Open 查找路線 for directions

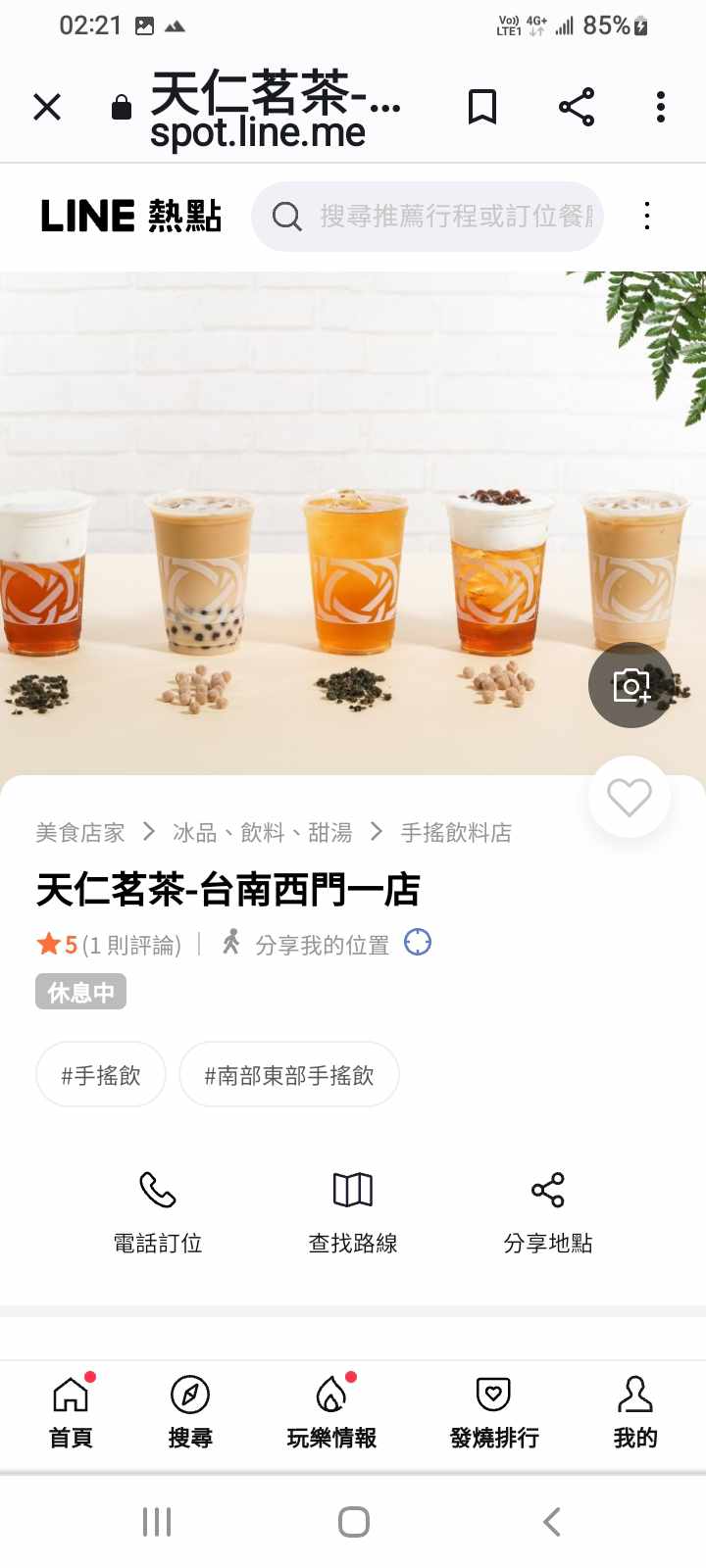coord(353,1212)
